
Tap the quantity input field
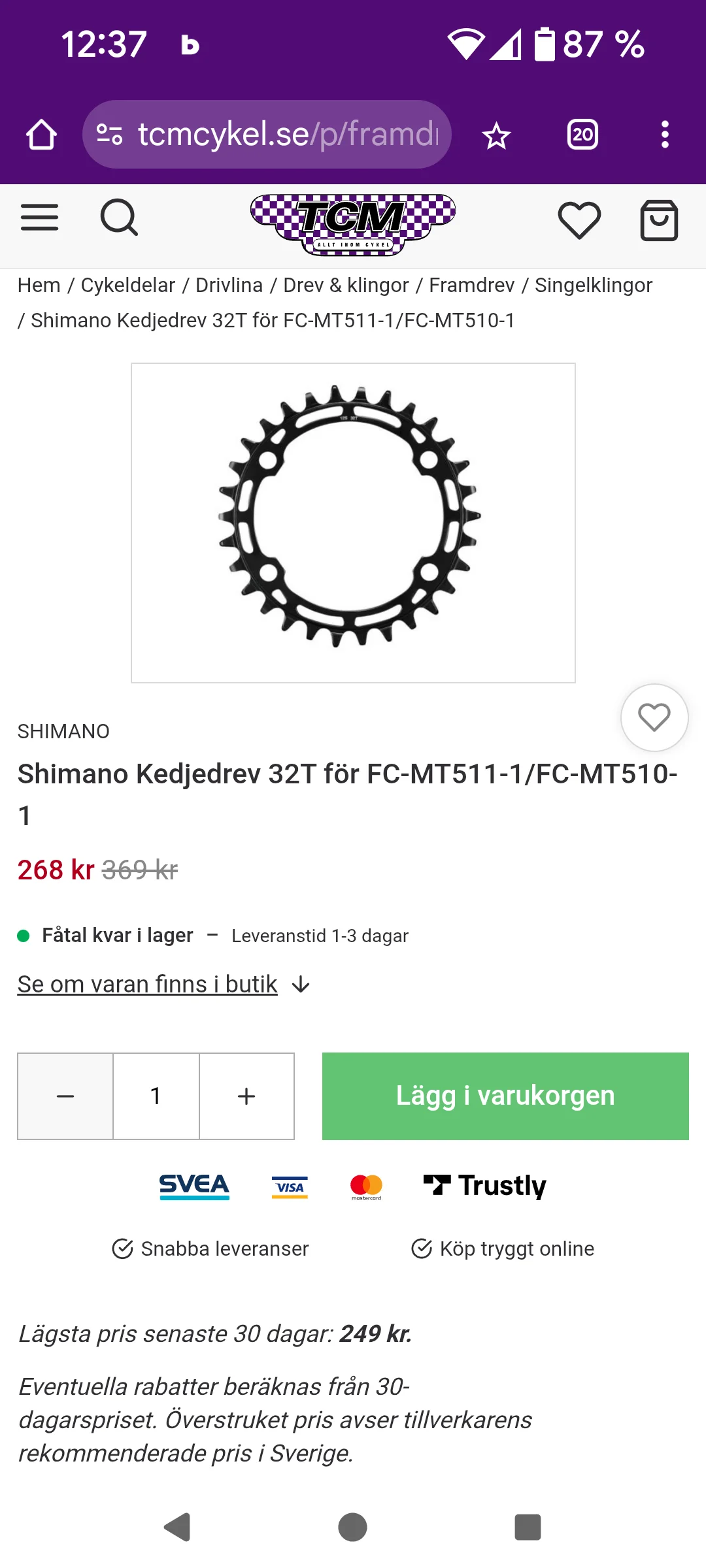pyautogui.click(x=156, y=1096)
